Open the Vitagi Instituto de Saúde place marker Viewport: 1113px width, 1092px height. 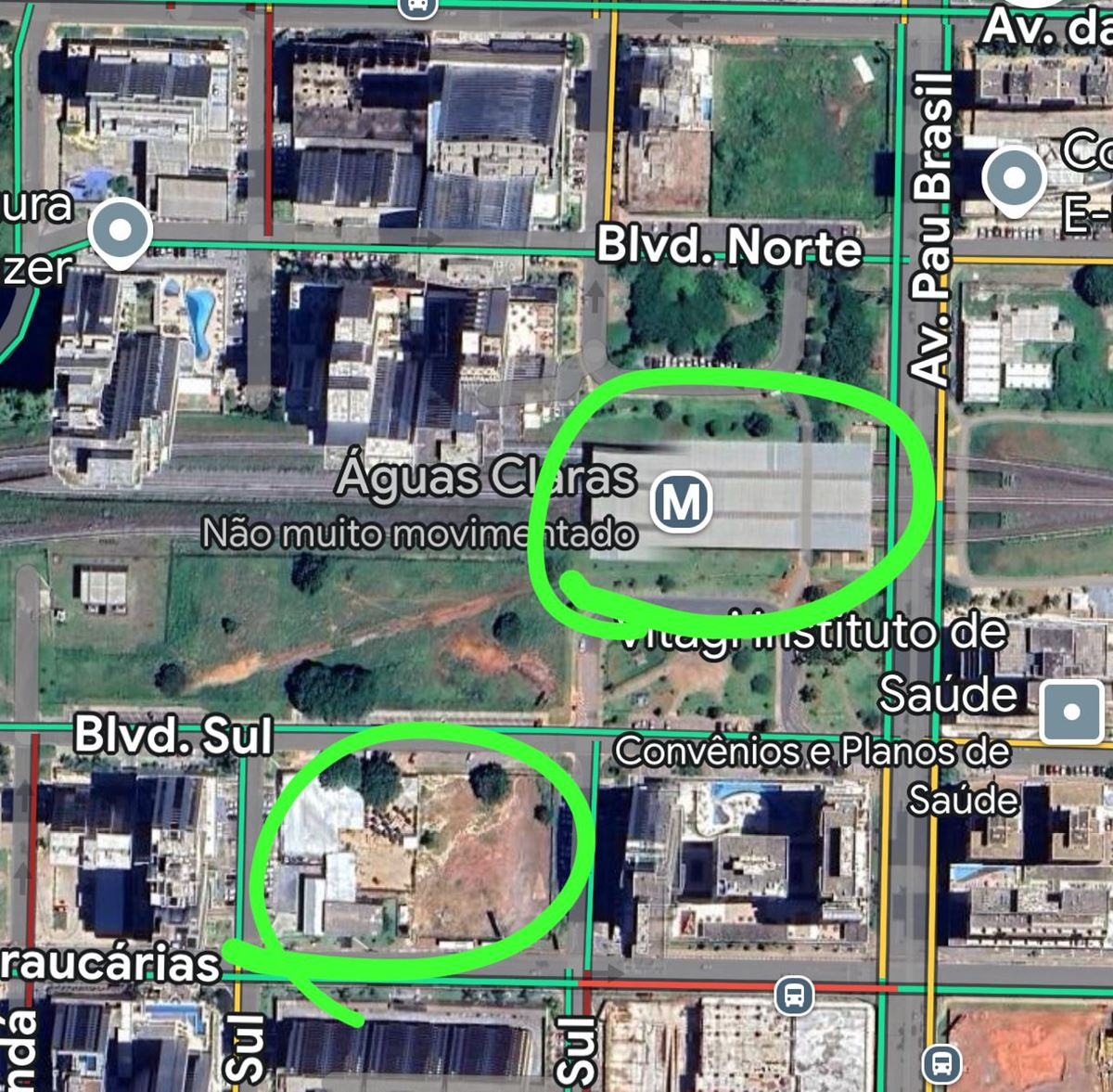(x=1072, y=712)
